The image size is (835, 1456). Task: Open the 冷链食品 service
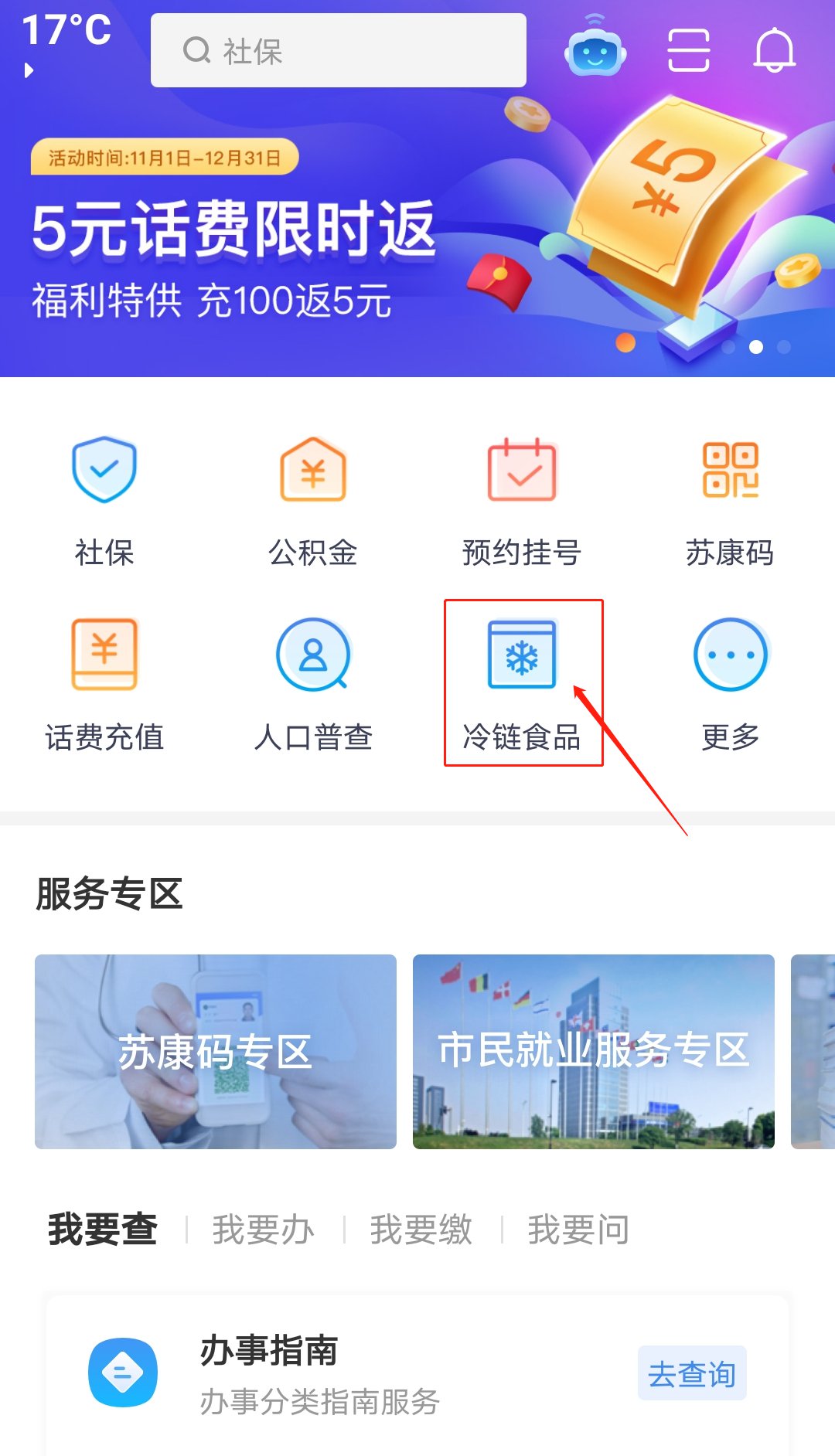522,684
